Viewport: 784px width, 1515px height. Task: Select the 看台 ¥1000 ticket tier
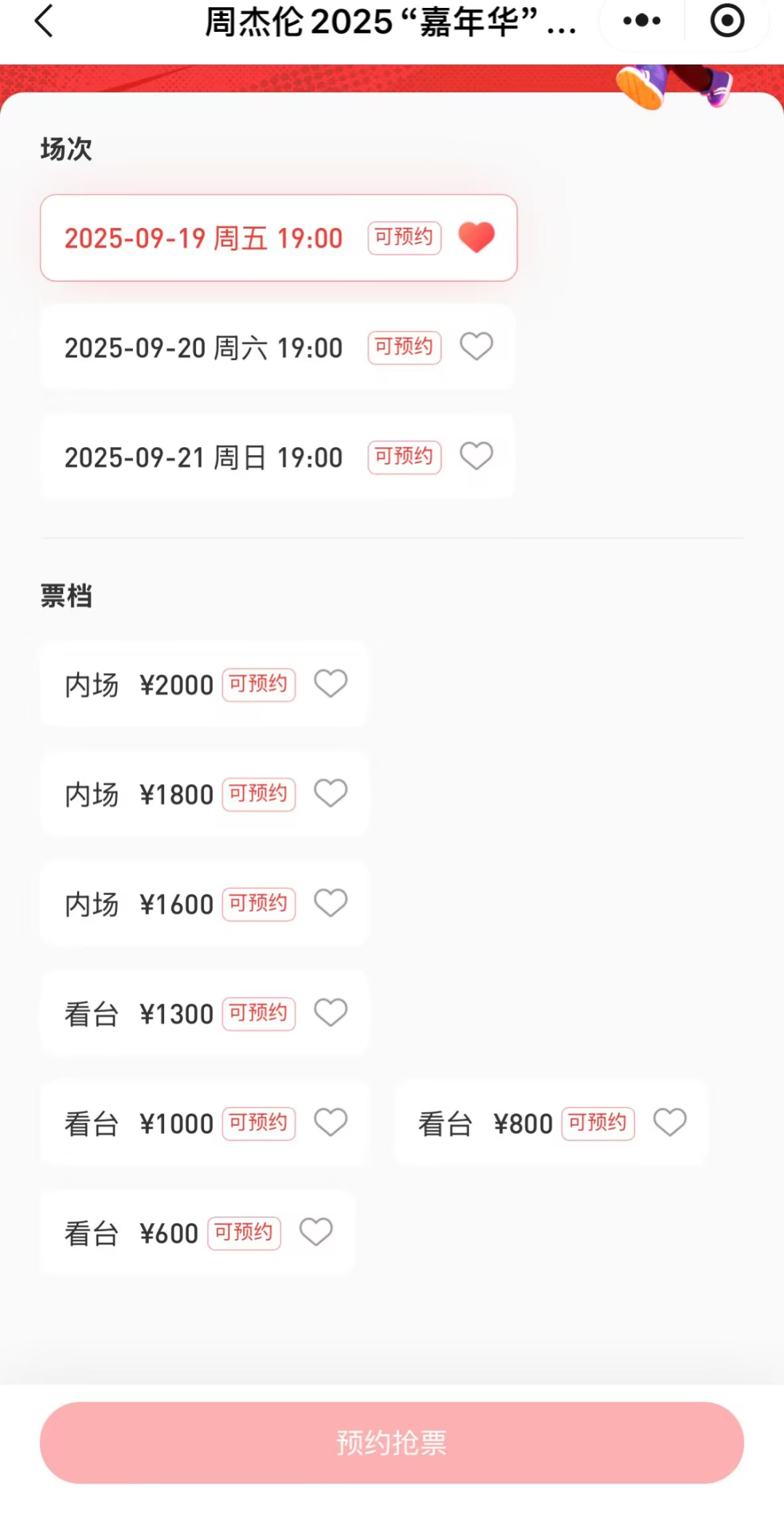click(204, 1123)
